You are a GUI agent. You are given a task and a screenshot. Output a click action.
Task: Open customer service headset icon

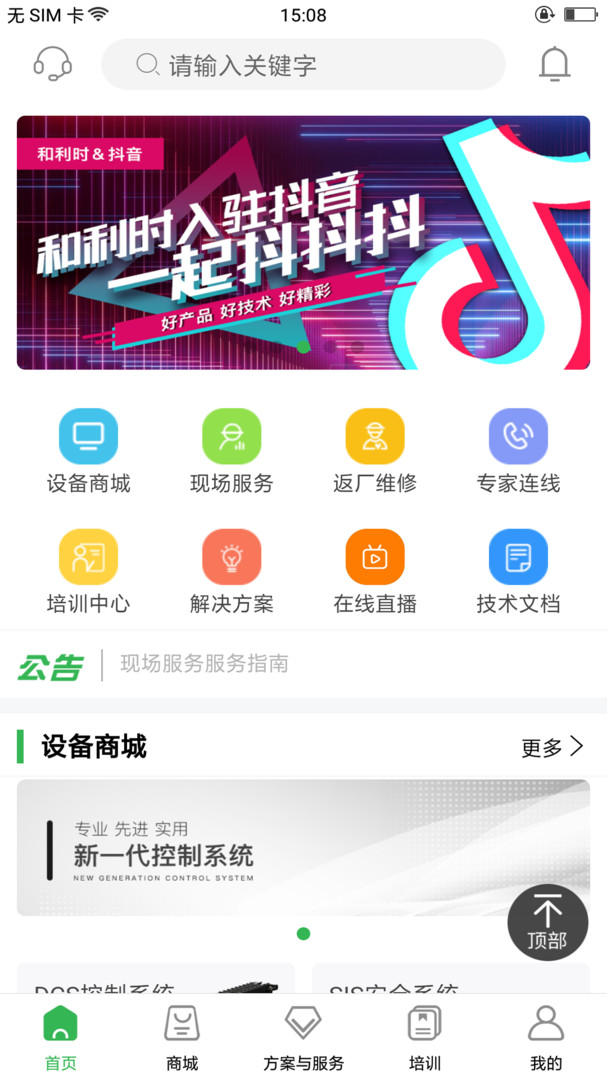pos(53,65)
